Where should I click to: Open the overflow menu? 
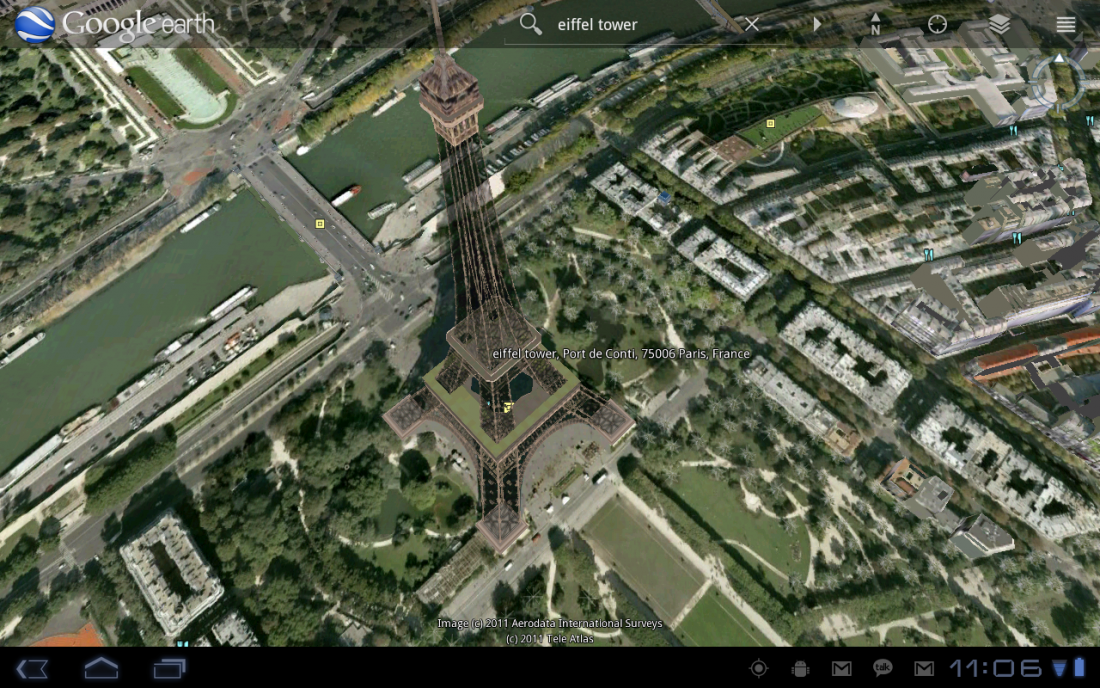(1066, 24)
